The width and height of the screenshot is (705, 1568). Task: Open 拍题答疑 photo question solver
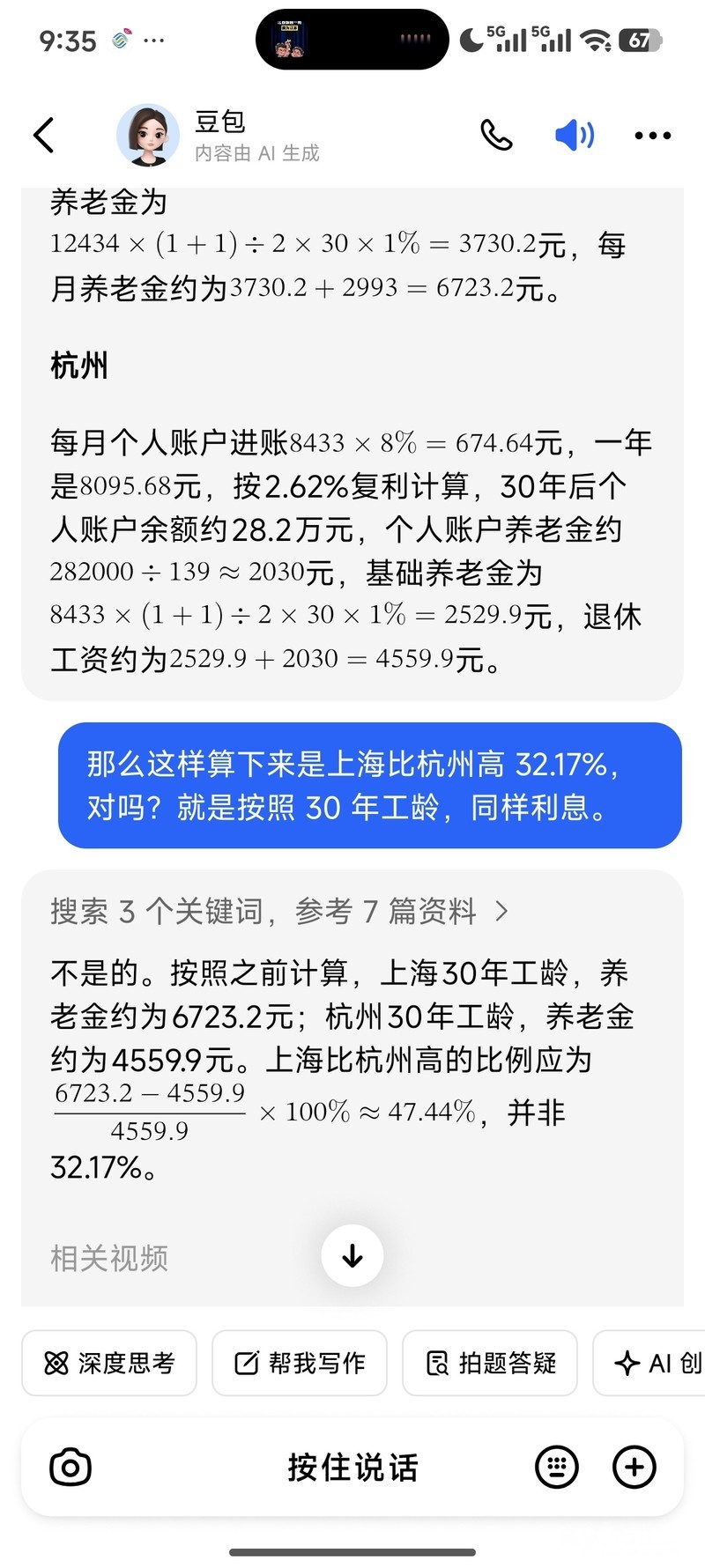point(490,1363)
